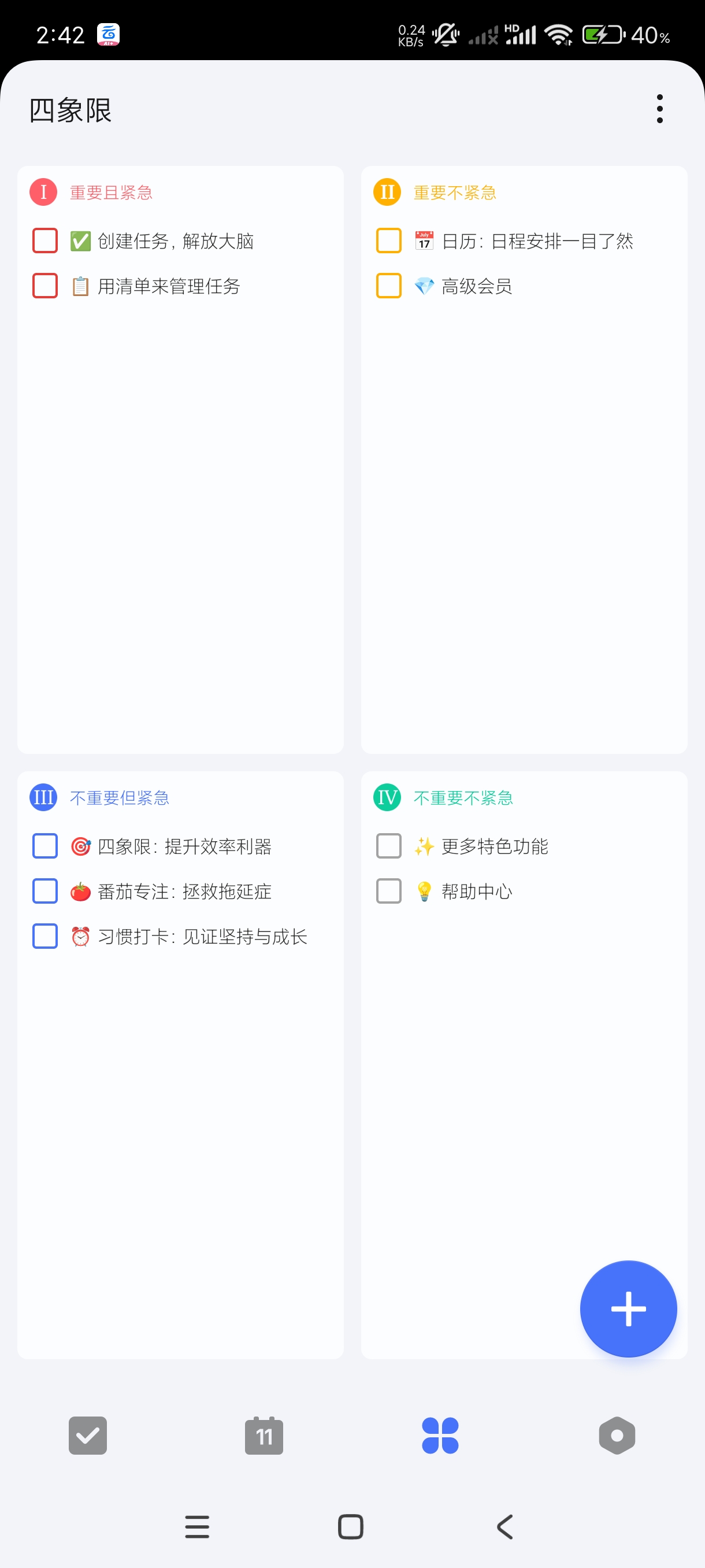
Task: Open the 不重要但紧急 quadrant header
Action: (x=119, y=797)
